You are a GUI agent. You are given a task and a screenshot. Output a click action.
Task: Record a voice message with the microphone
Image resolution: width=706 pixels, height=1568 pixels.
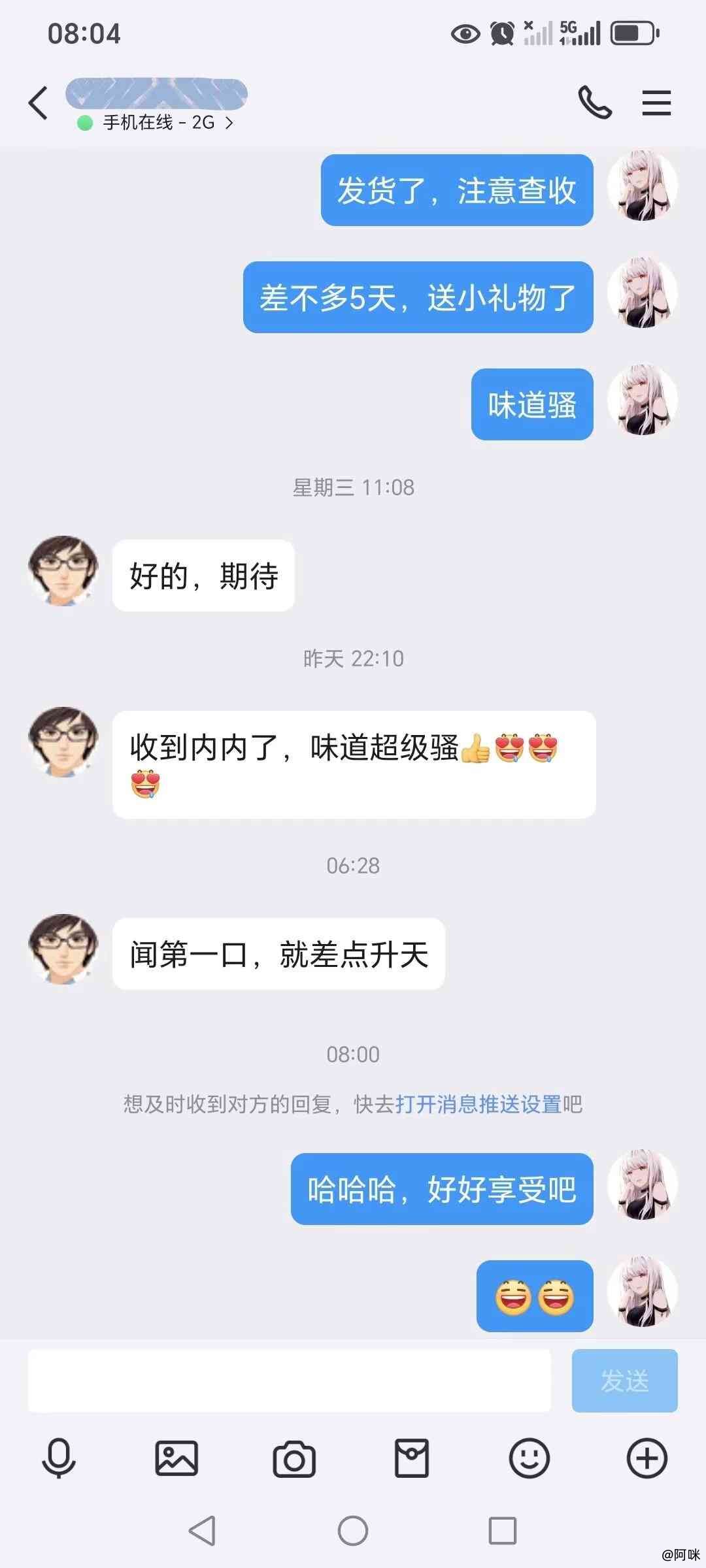pos(59,1458)
